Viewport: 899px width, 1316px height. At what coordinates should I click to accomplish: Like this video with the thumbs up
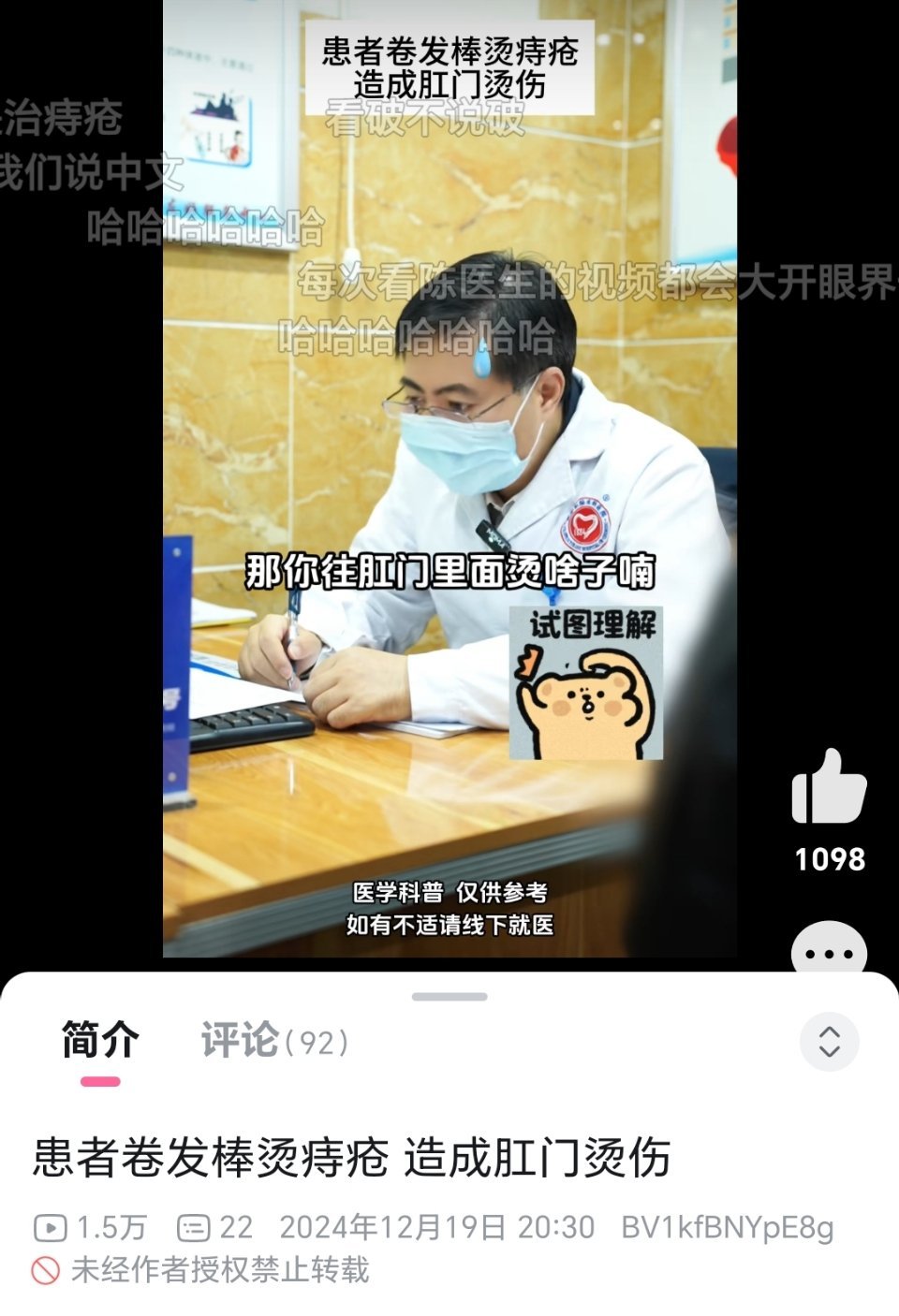829,788
